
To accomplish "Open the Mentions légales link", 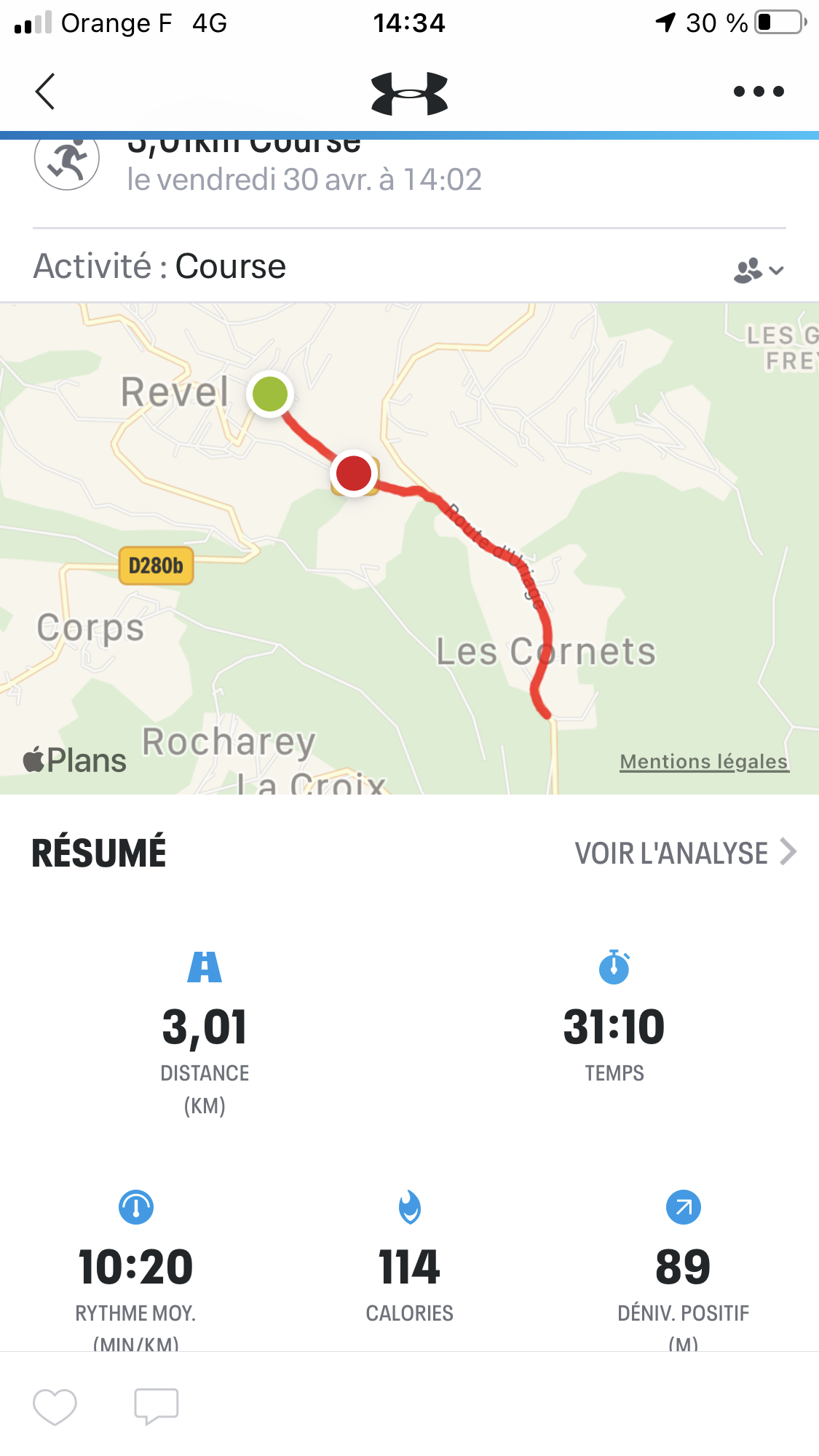I will 704,761.
